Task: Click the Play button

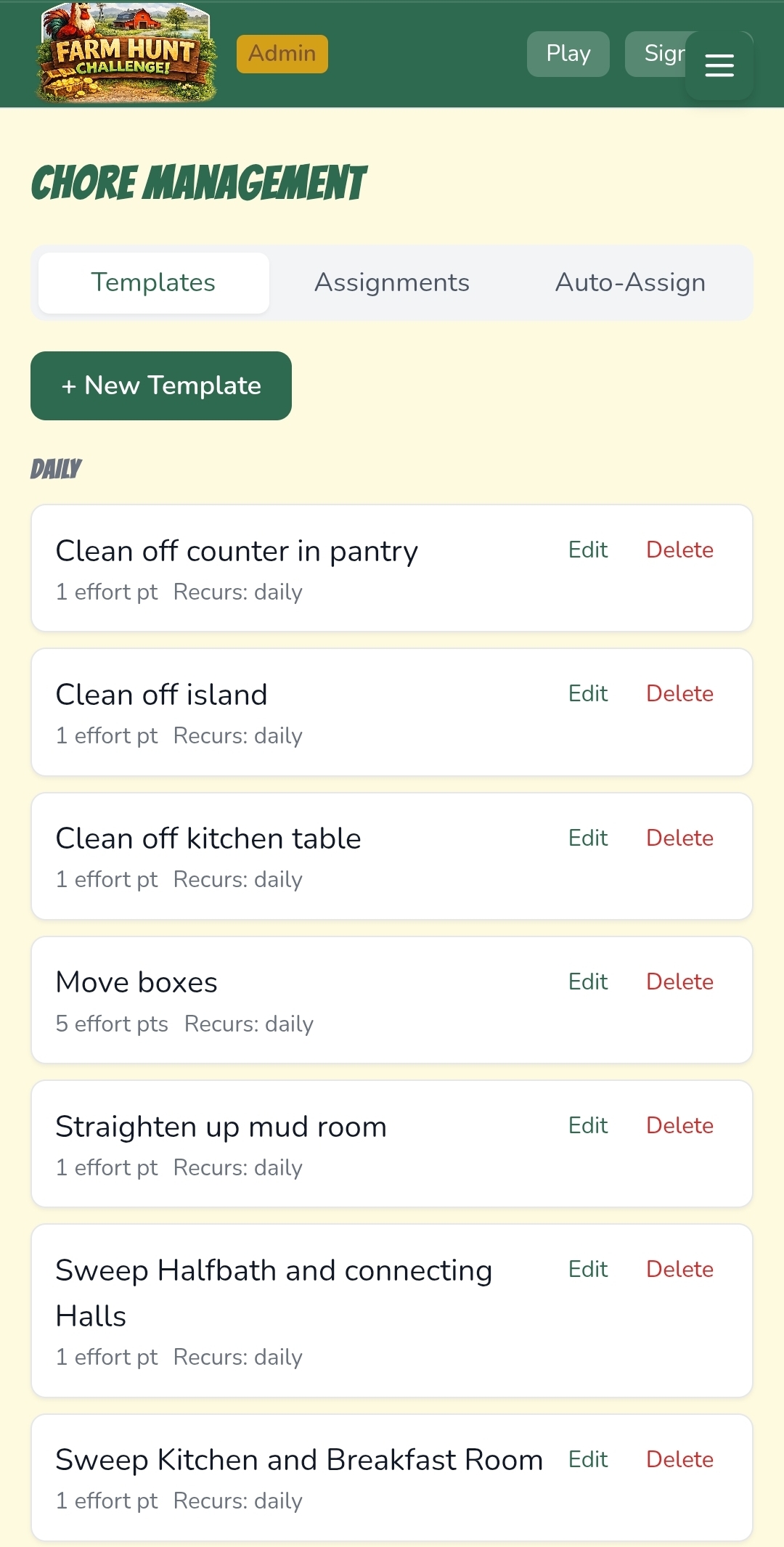Action: pos(568,53)
